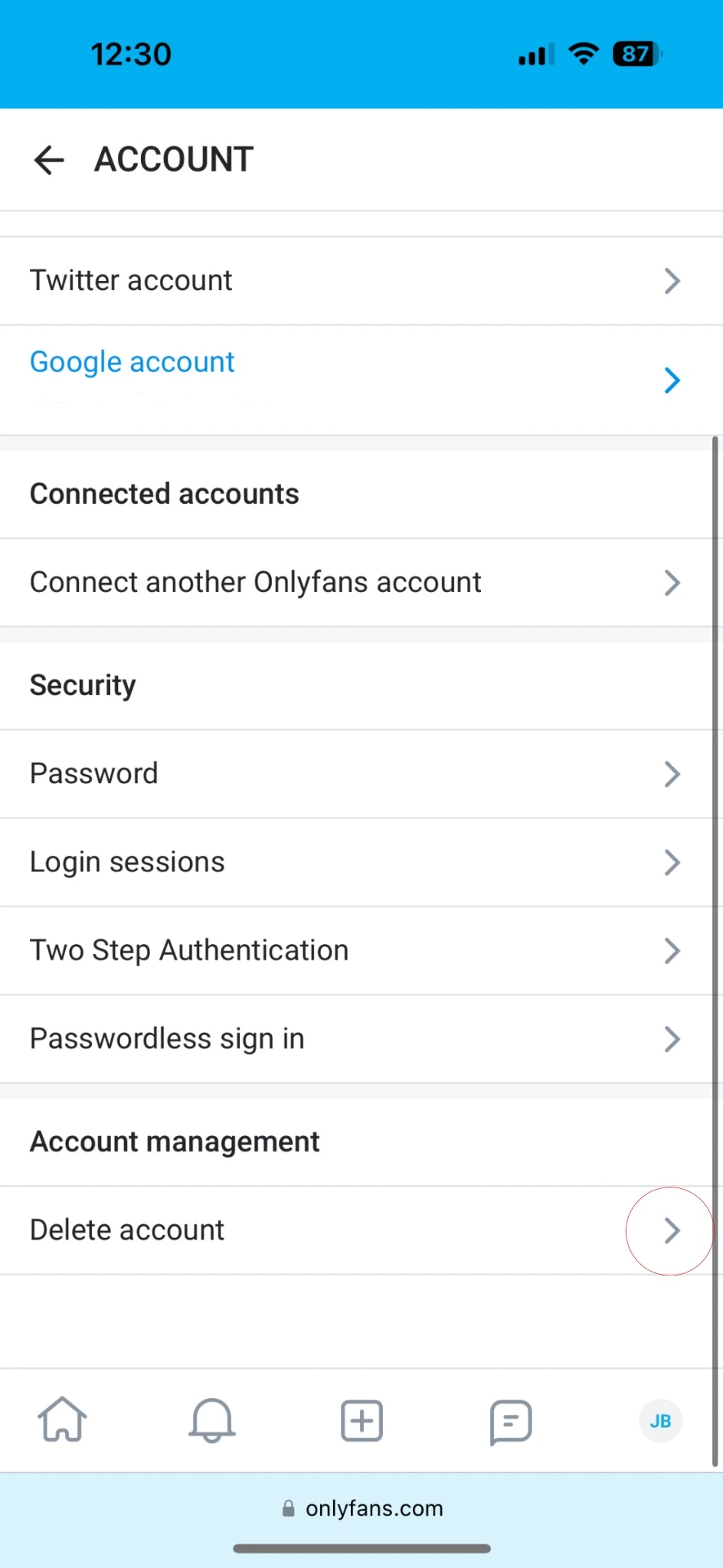
Task: Open Login sessions settings
Action: click(126, 861)
